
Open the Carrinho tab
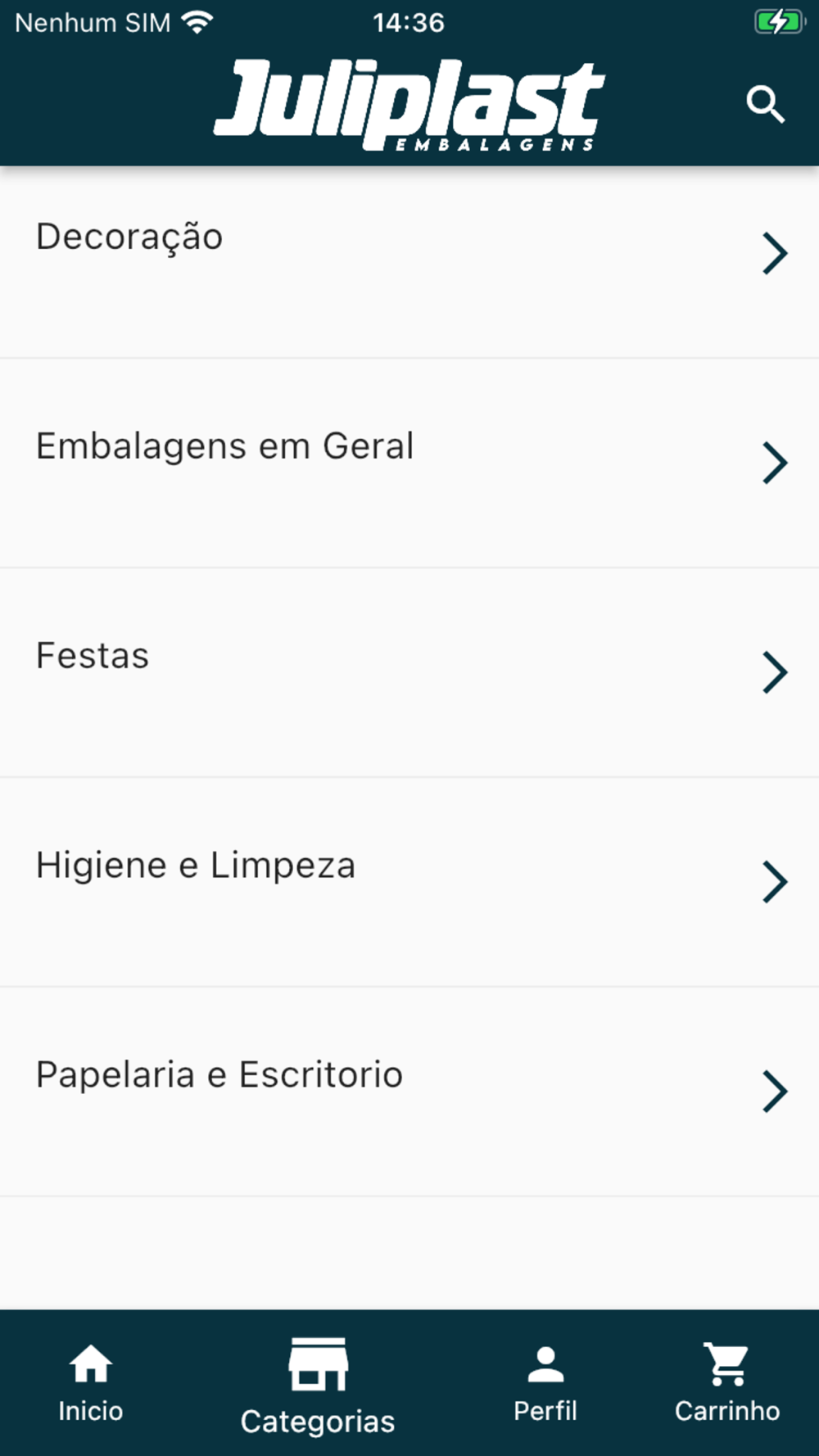(x=727, y=1383)
